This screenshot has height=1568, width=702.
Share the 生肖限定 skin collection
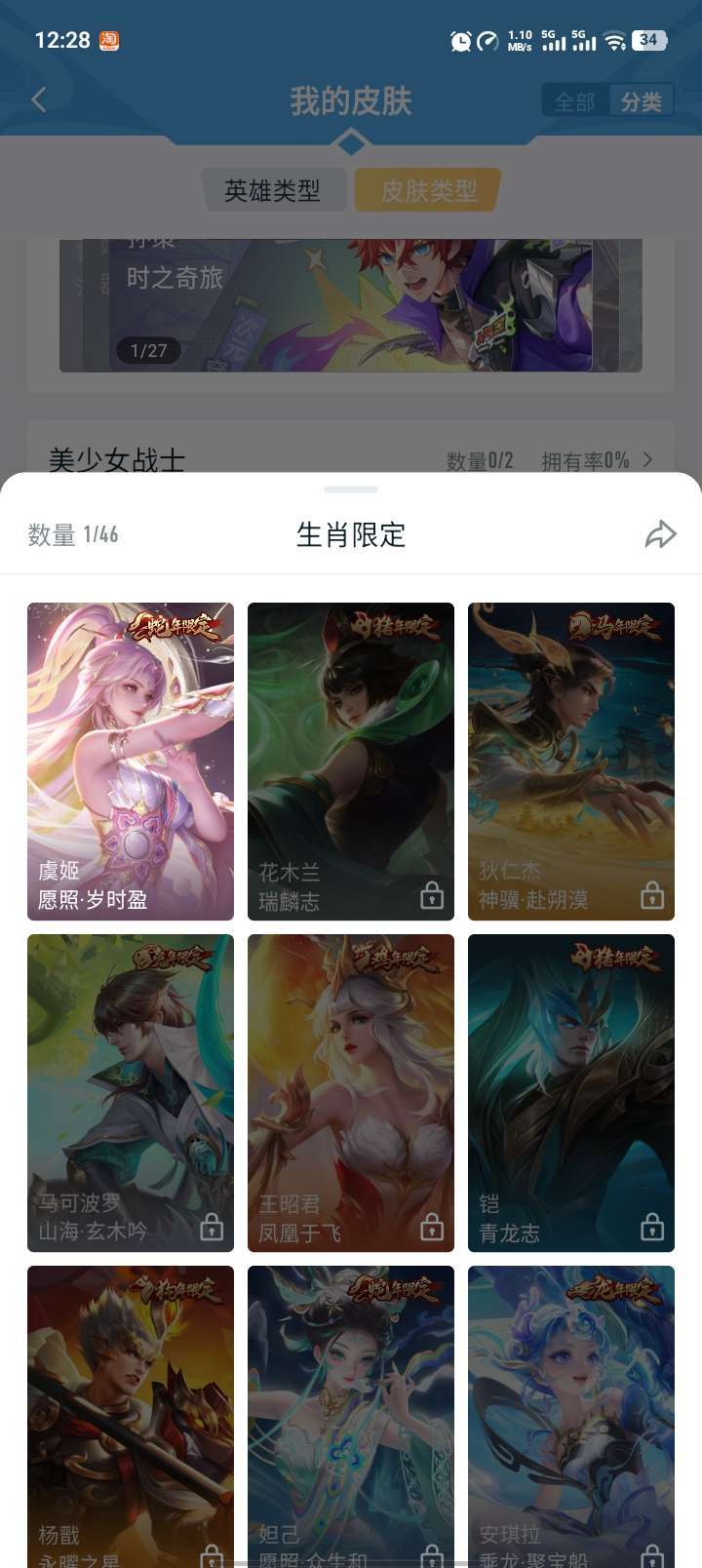click(x=660, y=534)
